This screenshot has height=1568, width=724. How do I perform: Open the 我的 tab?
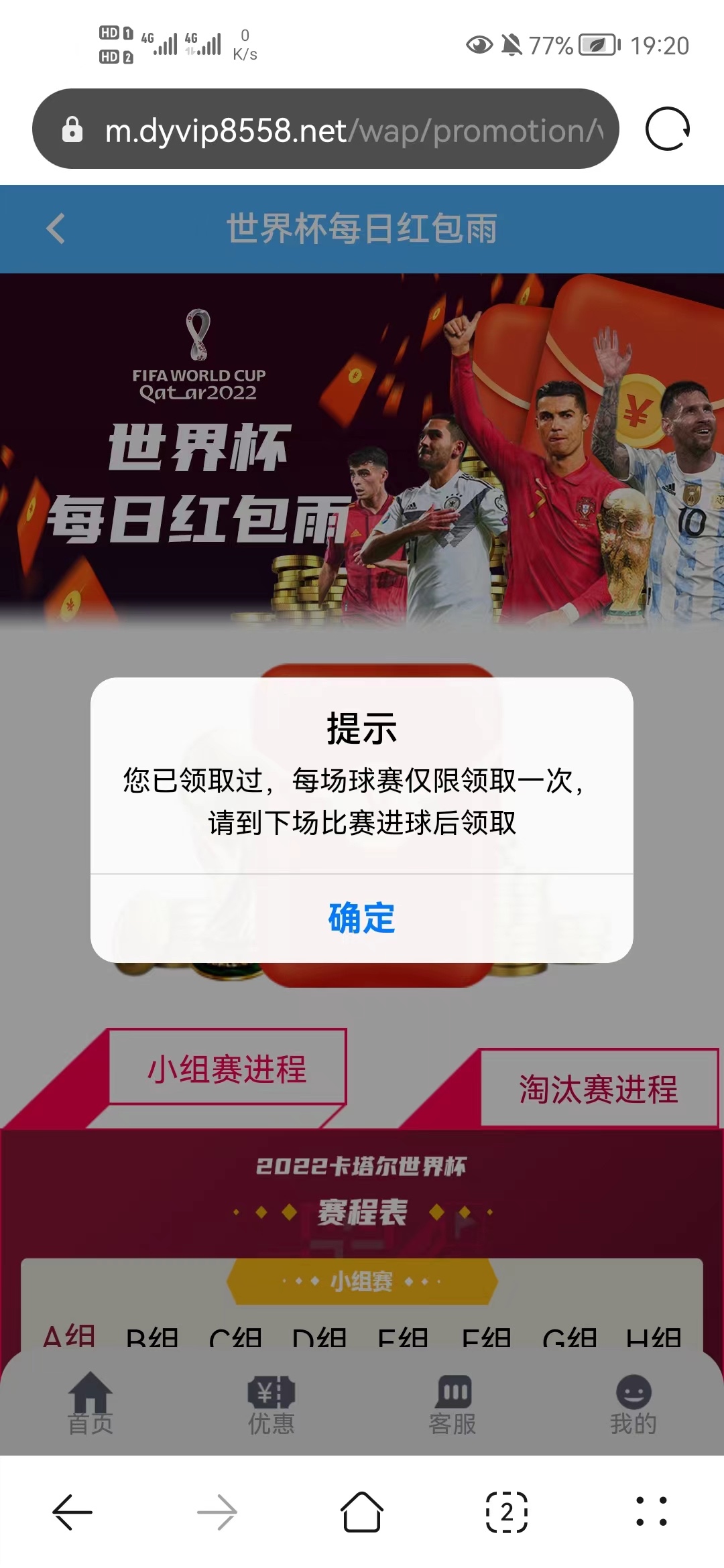coord(633,1402)
